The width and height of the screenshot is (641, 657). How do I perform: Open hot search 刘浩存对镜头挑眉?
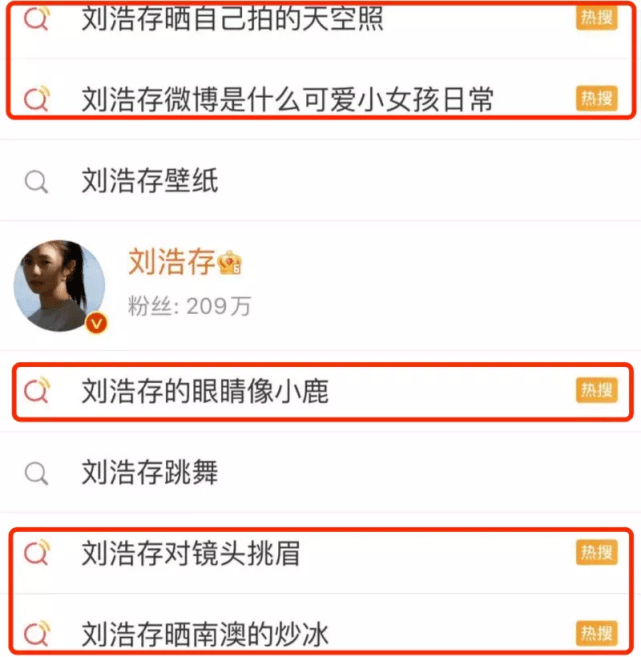[x=191, y=553]
